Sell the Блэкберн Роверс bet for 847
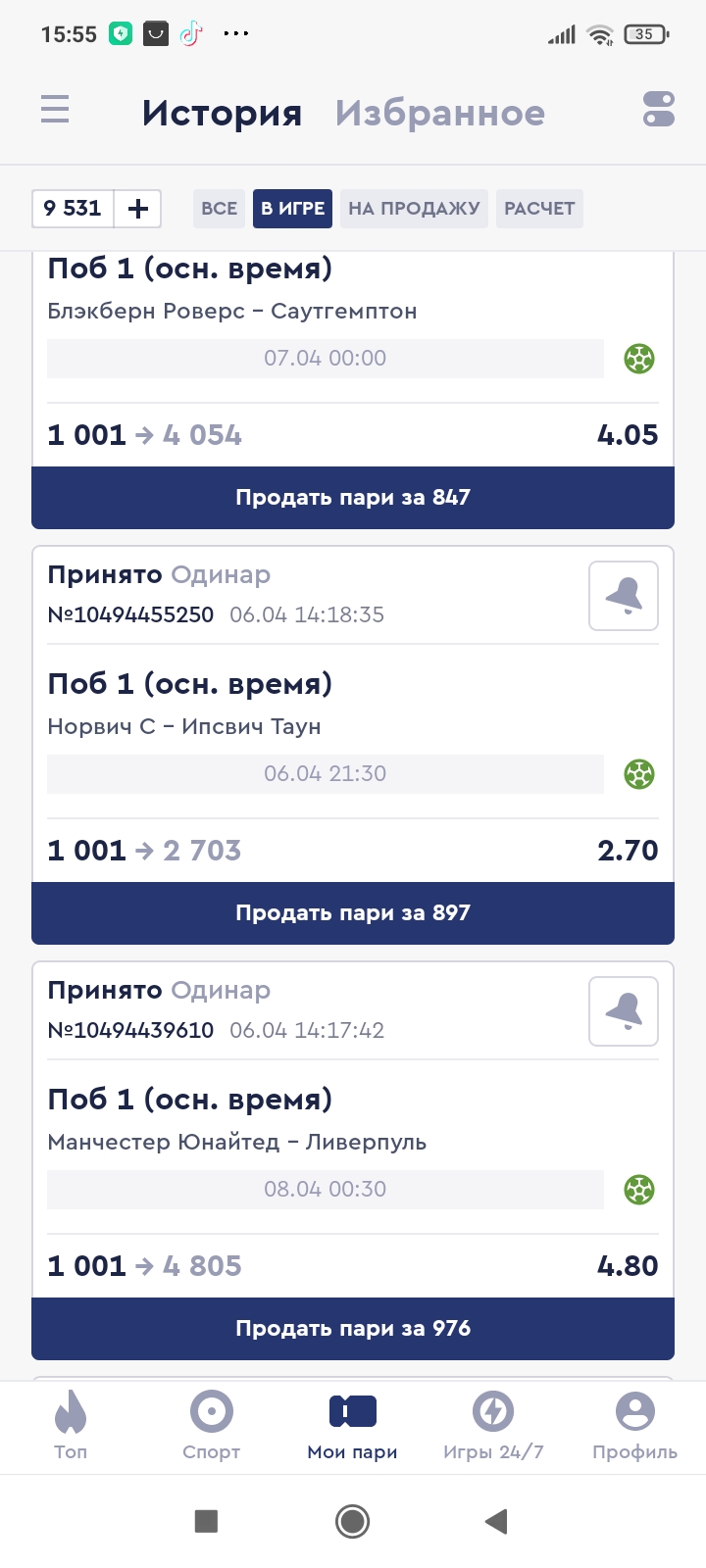 coord(353,498)
